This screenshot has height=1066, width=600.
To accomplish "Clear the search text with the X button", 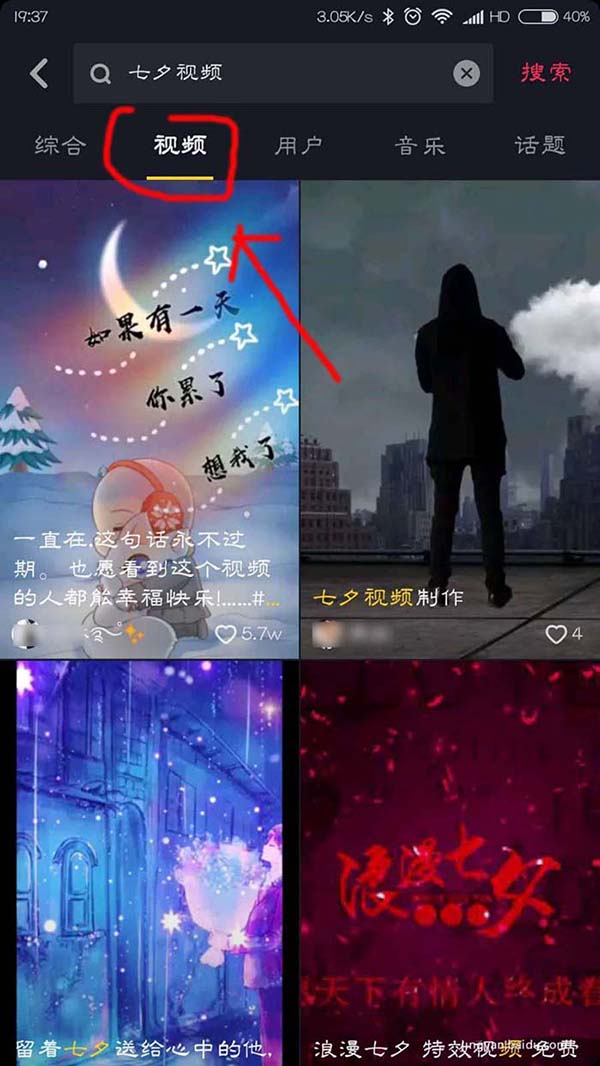I will tap(466, 73).
